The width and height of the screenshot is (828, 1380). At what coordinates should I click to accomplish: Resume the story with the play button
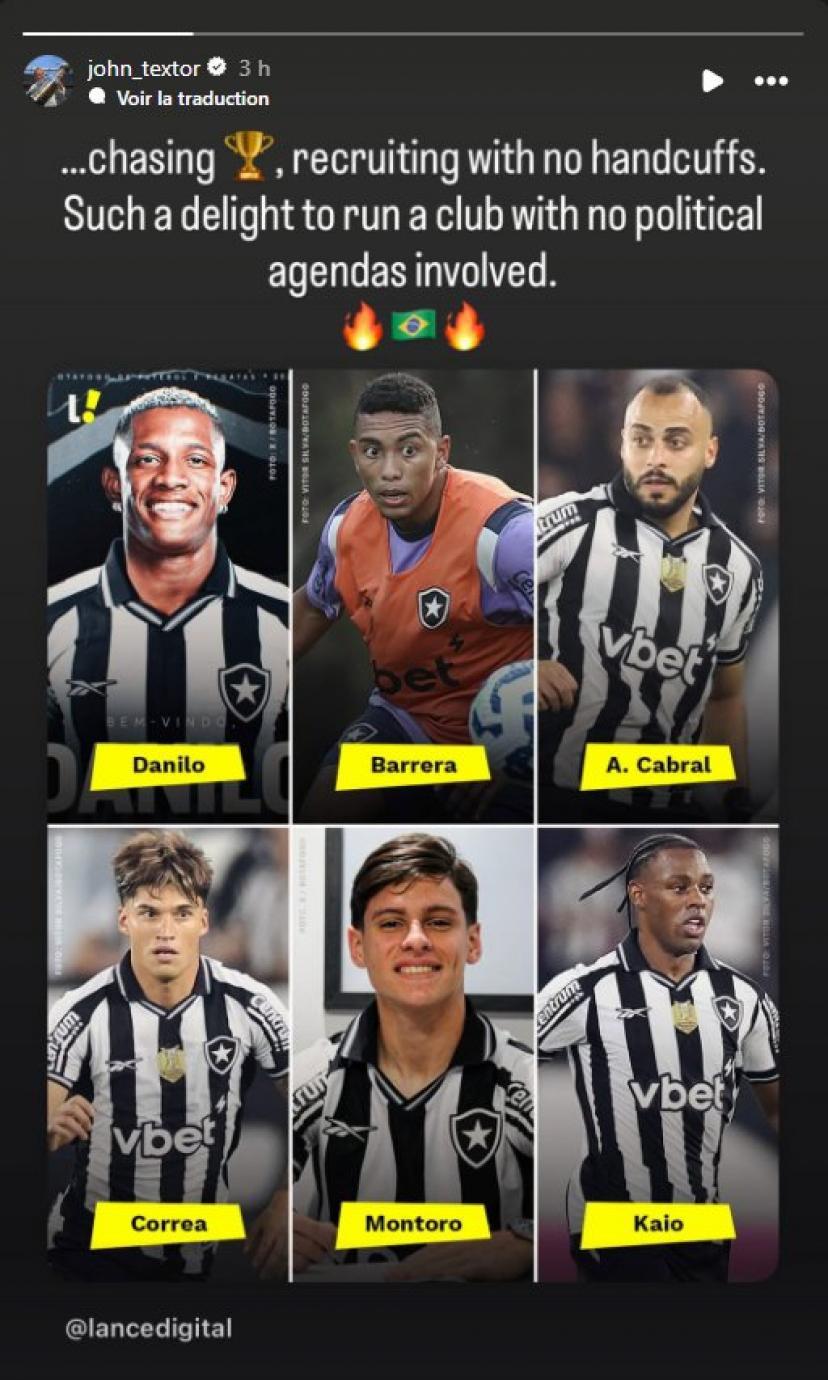pos(712,81)
